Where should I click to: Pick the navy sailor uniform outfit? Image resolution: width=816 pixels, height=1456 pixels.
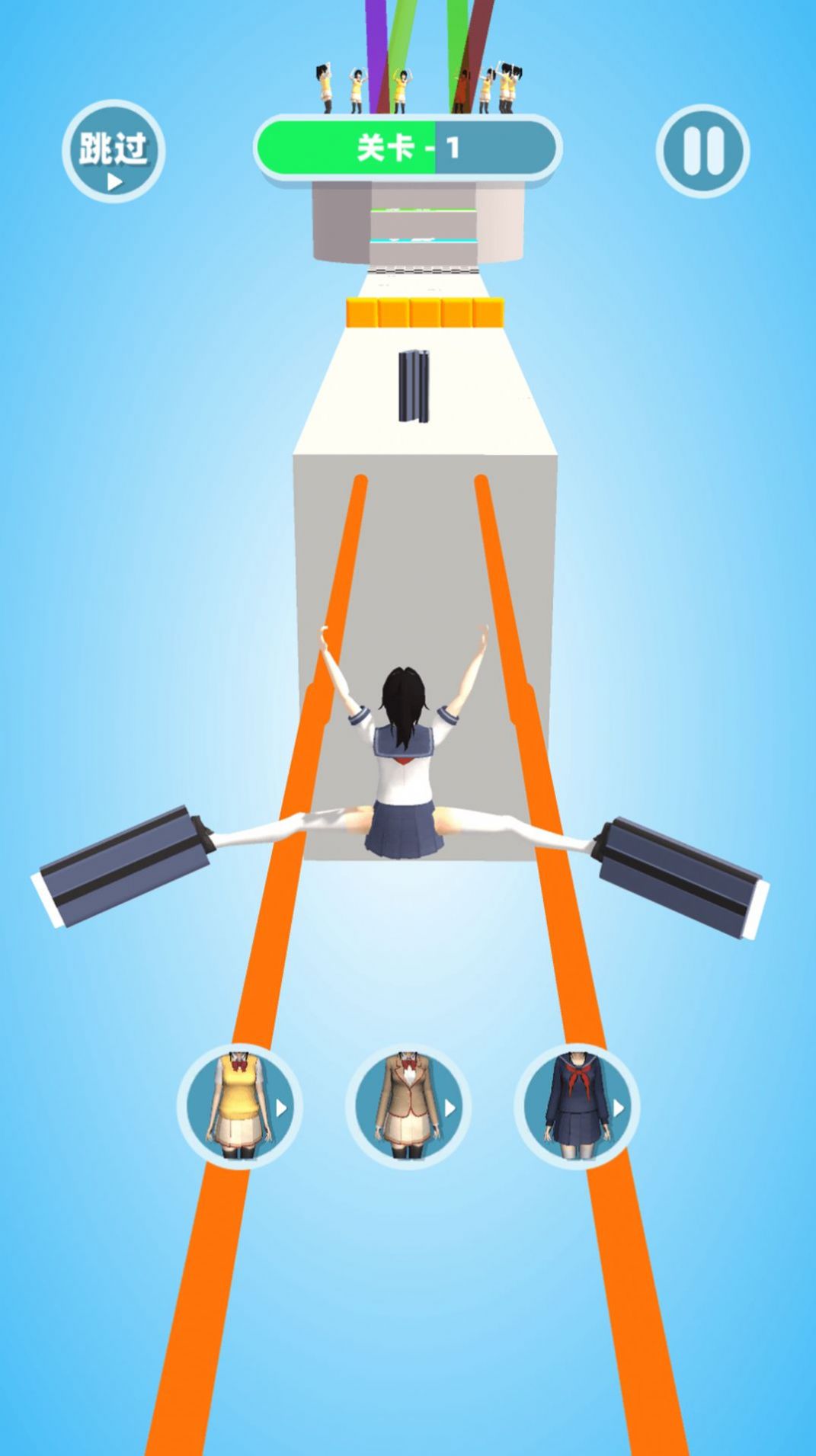pos(578,1106)
